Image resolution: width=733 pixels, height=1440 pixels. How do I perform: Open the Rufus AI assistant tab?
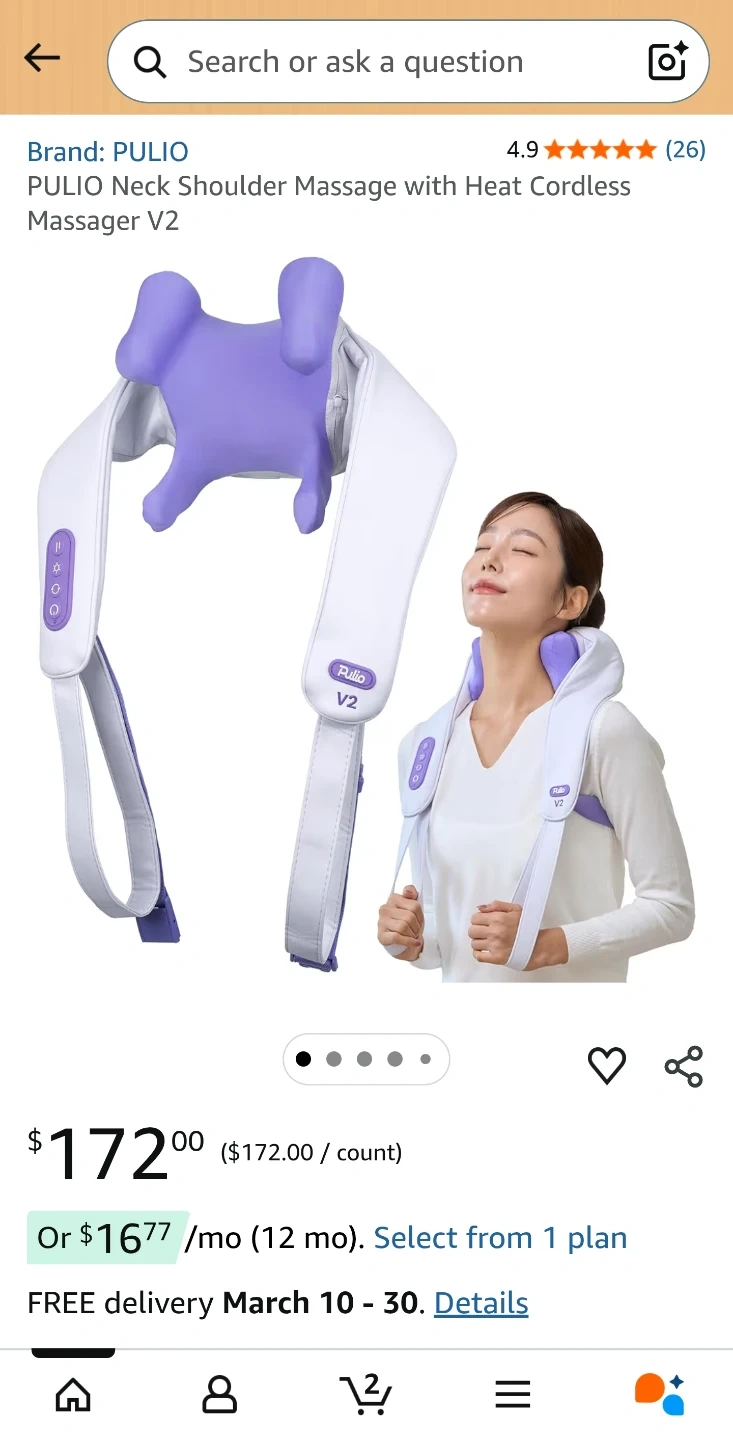coord(660,1393)
